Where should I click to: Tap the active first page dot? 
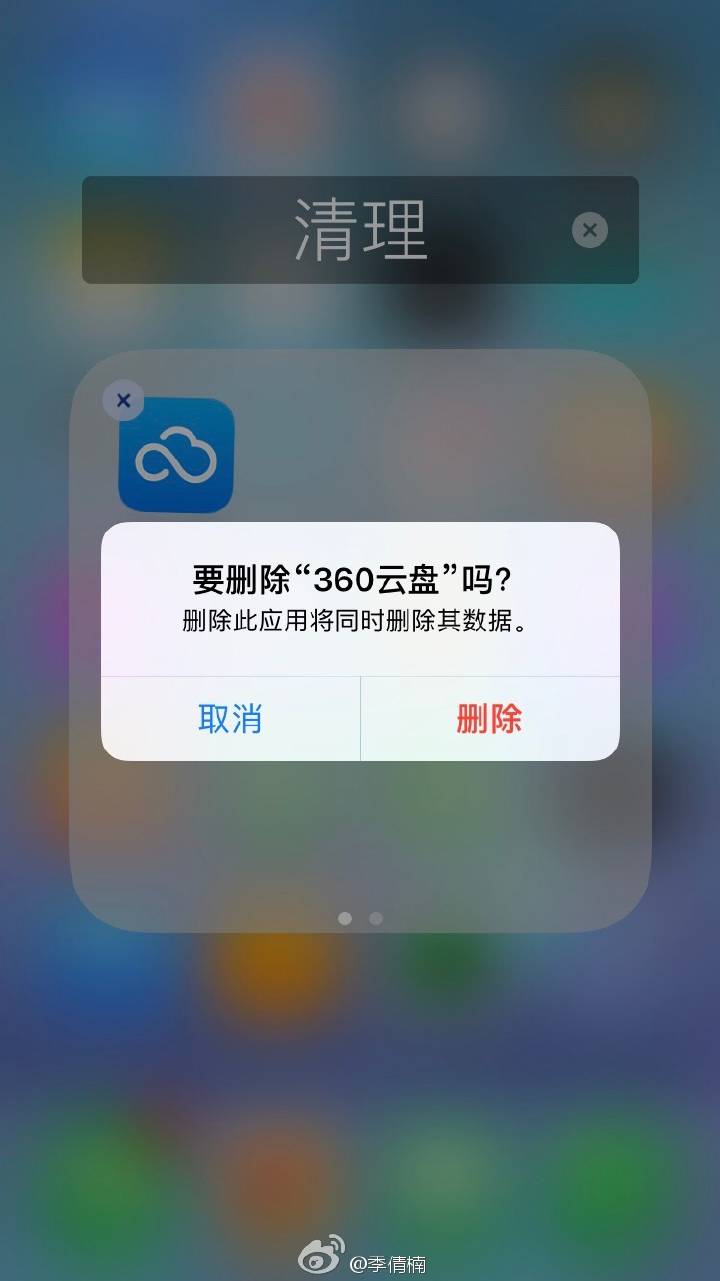(346, 918)
